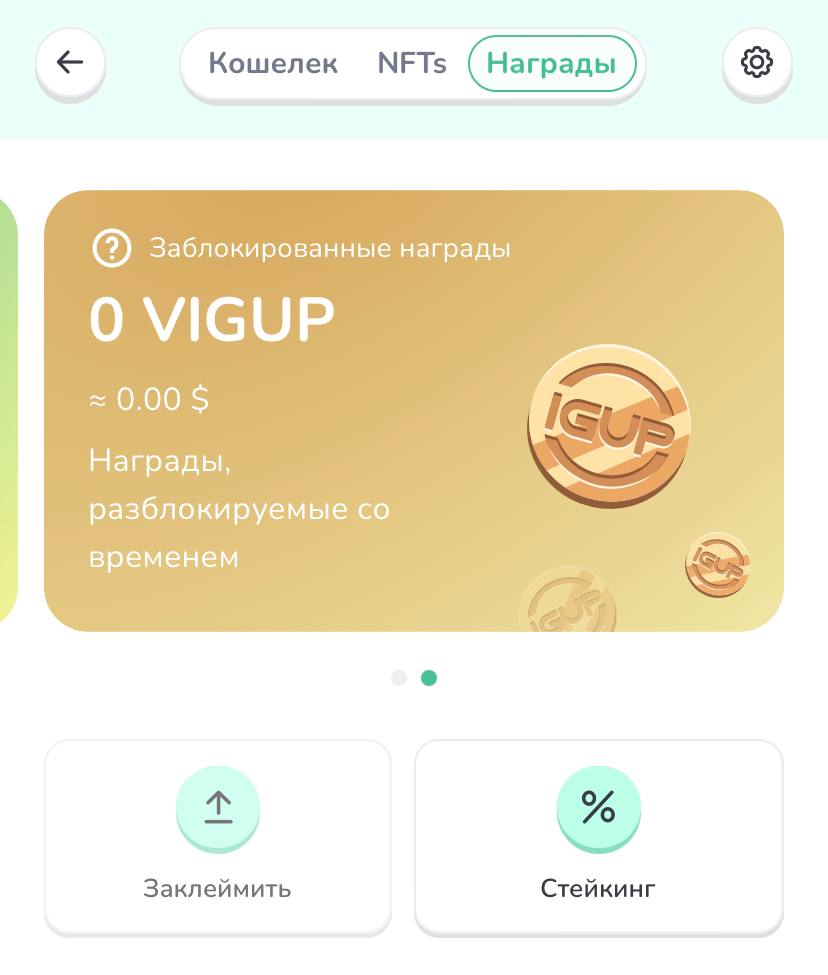Open Стейкинг
828x975 pixels.
598,837
